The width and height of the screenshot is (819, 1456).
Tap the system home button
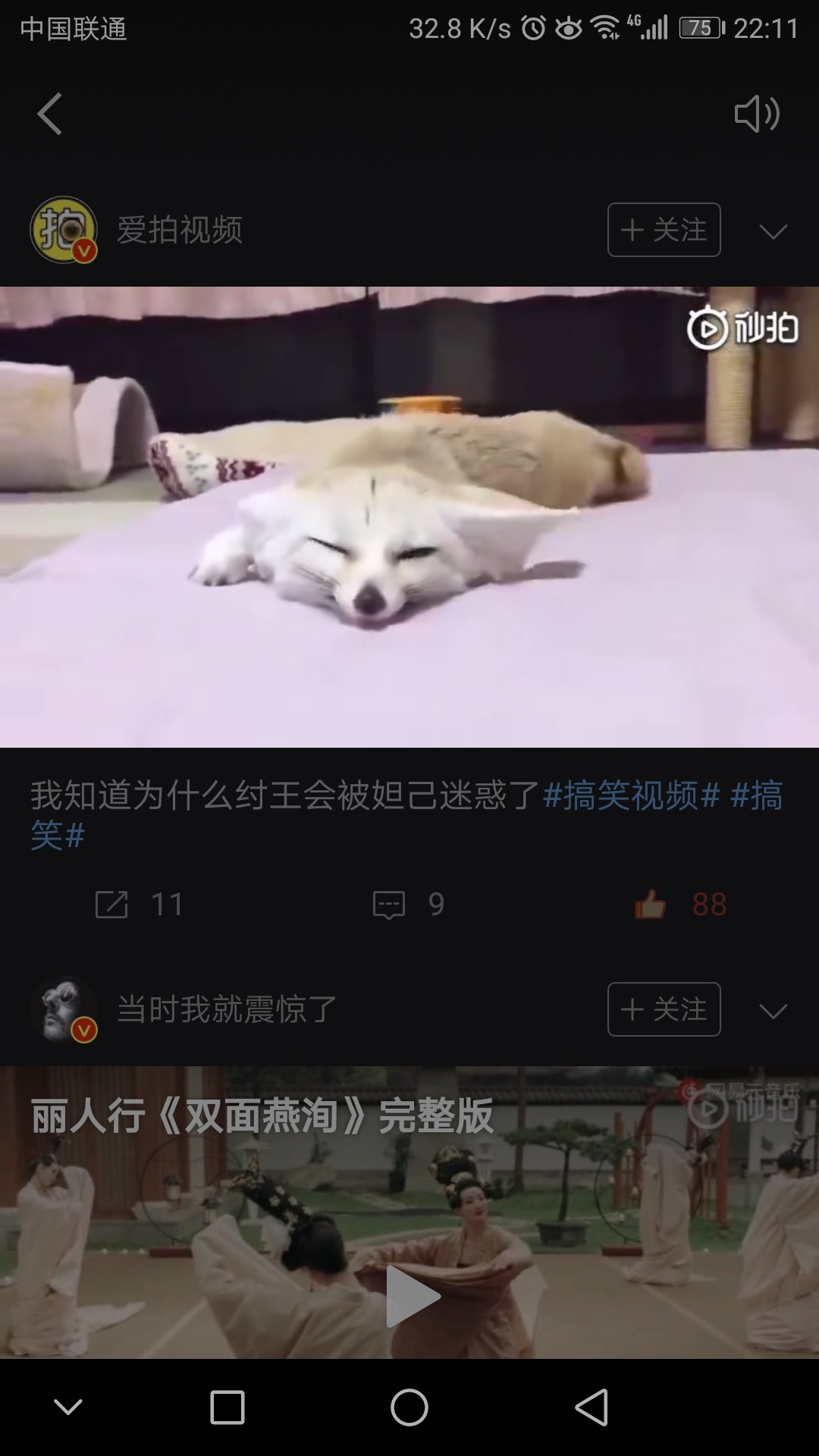point(409,1407)
